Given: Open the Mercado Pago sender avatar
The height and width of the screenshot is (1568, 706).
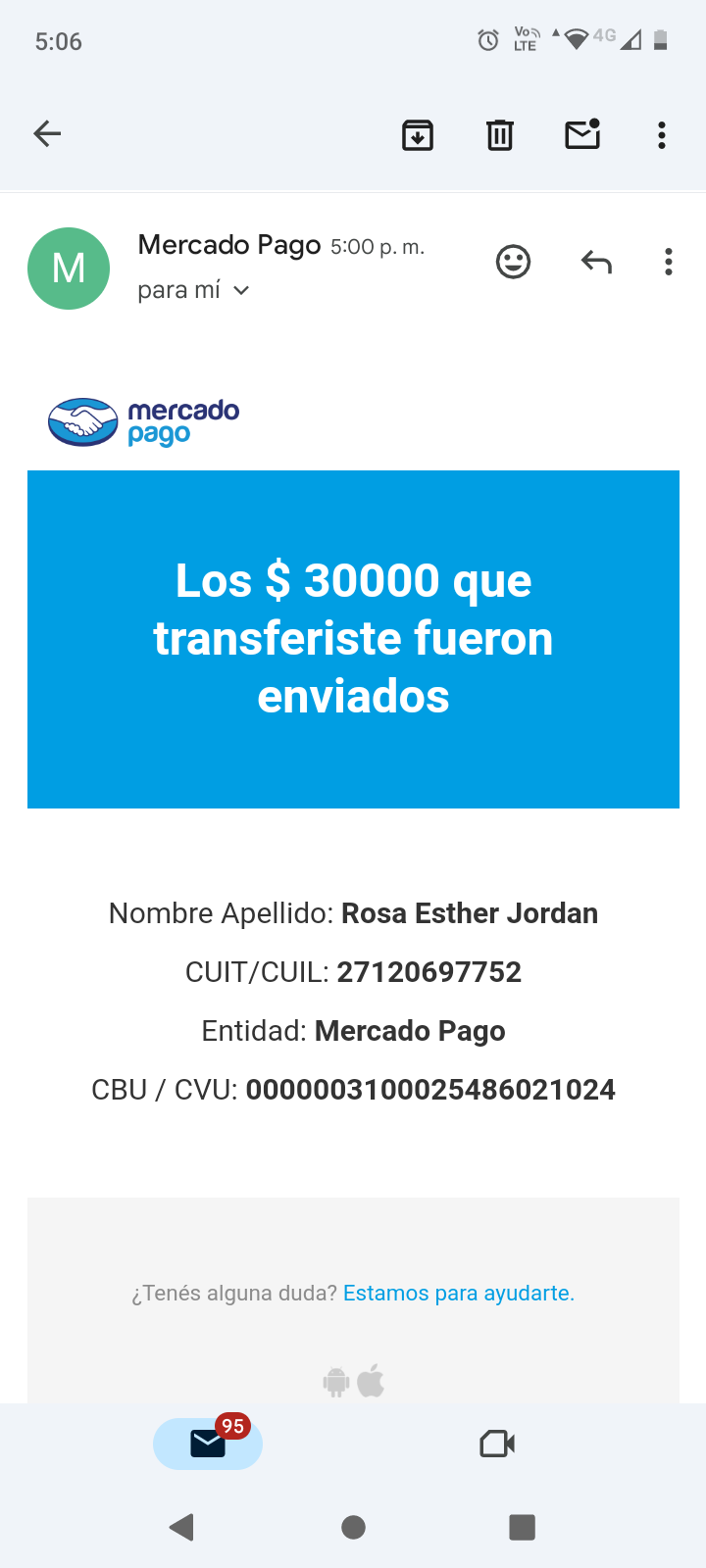Looking at the screenshot, I should 69,269.
